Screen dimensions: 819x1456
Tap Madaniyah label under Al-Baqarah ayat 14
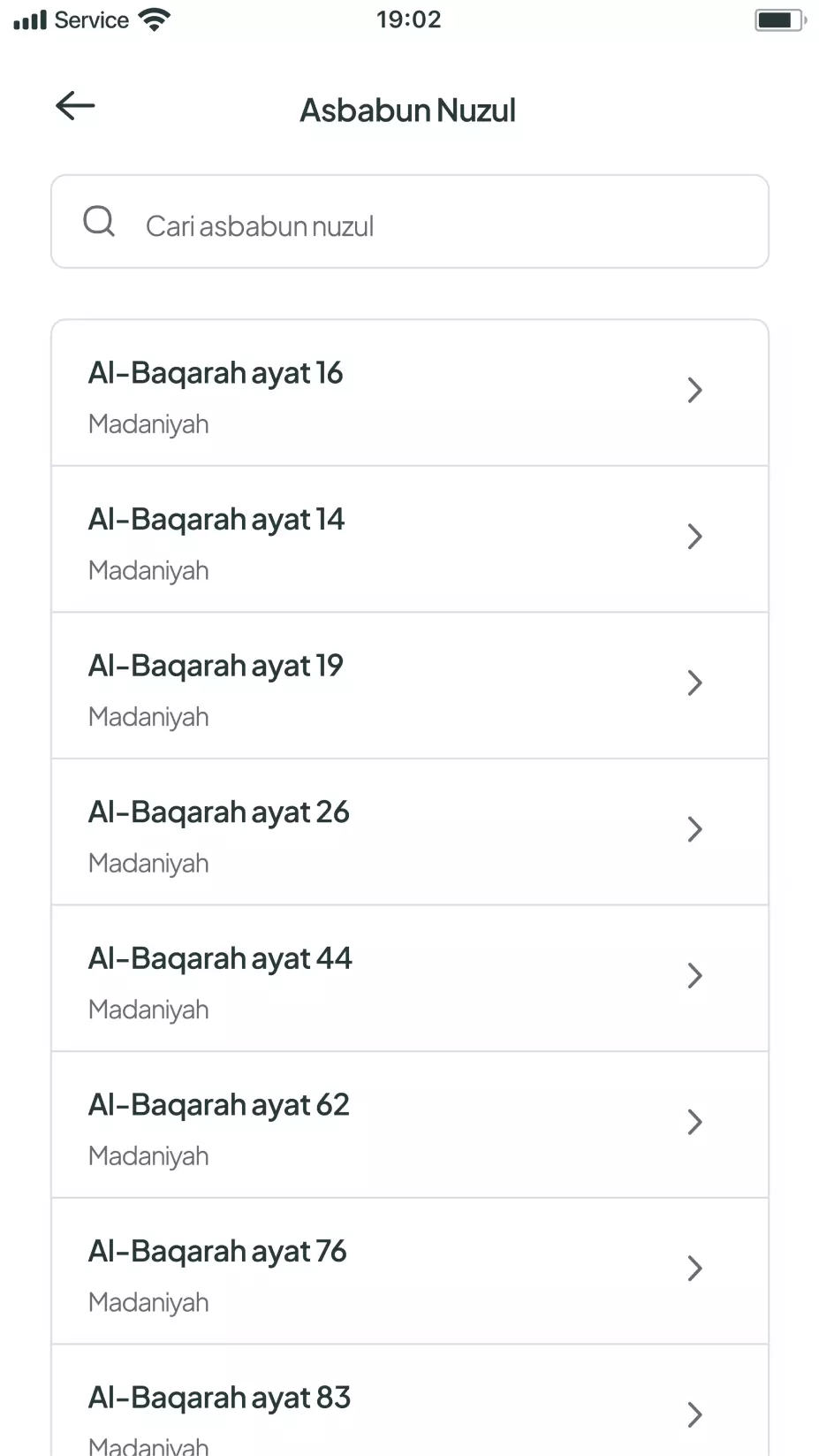(x=148, y=570)
